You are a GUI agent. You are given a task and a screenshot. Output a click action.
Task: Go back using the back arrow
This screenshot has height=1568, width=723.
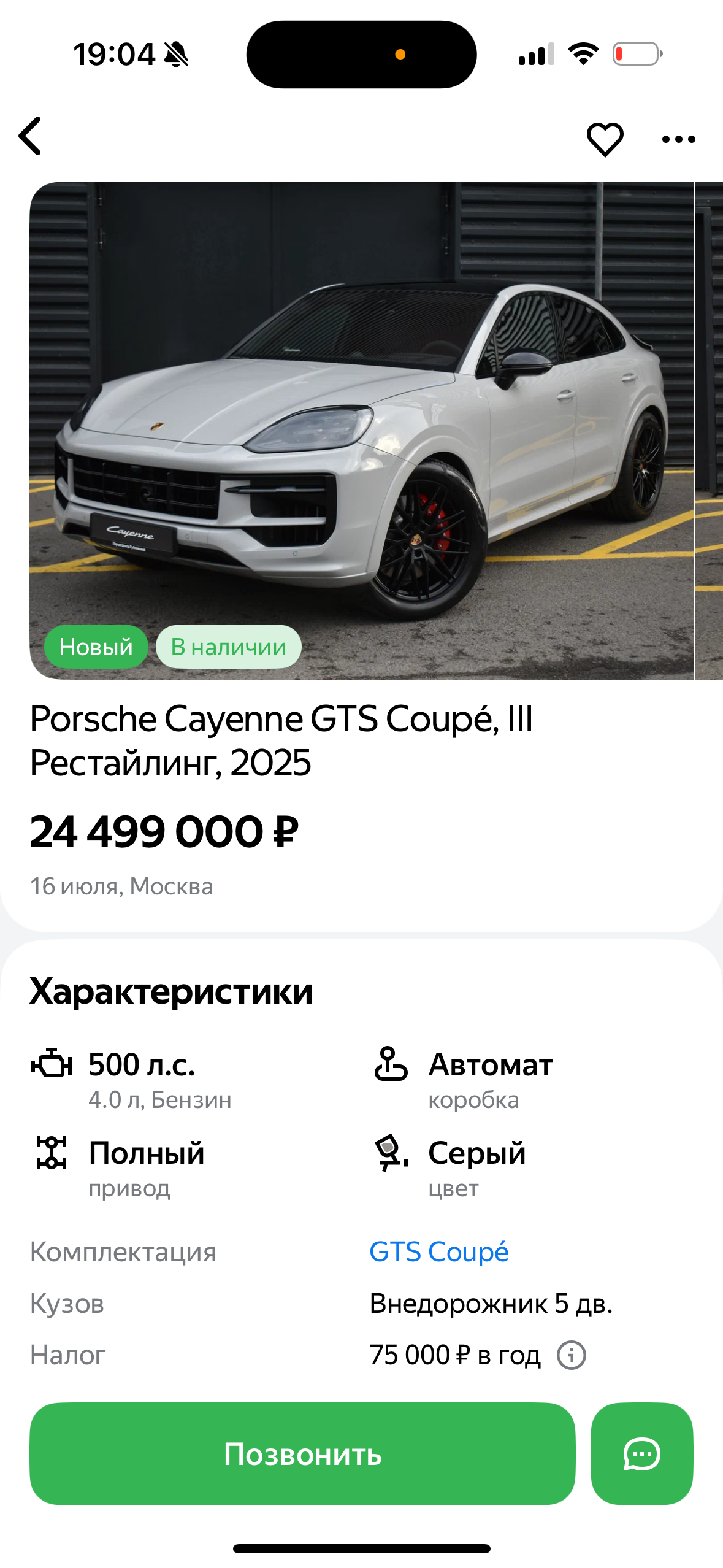31,136
